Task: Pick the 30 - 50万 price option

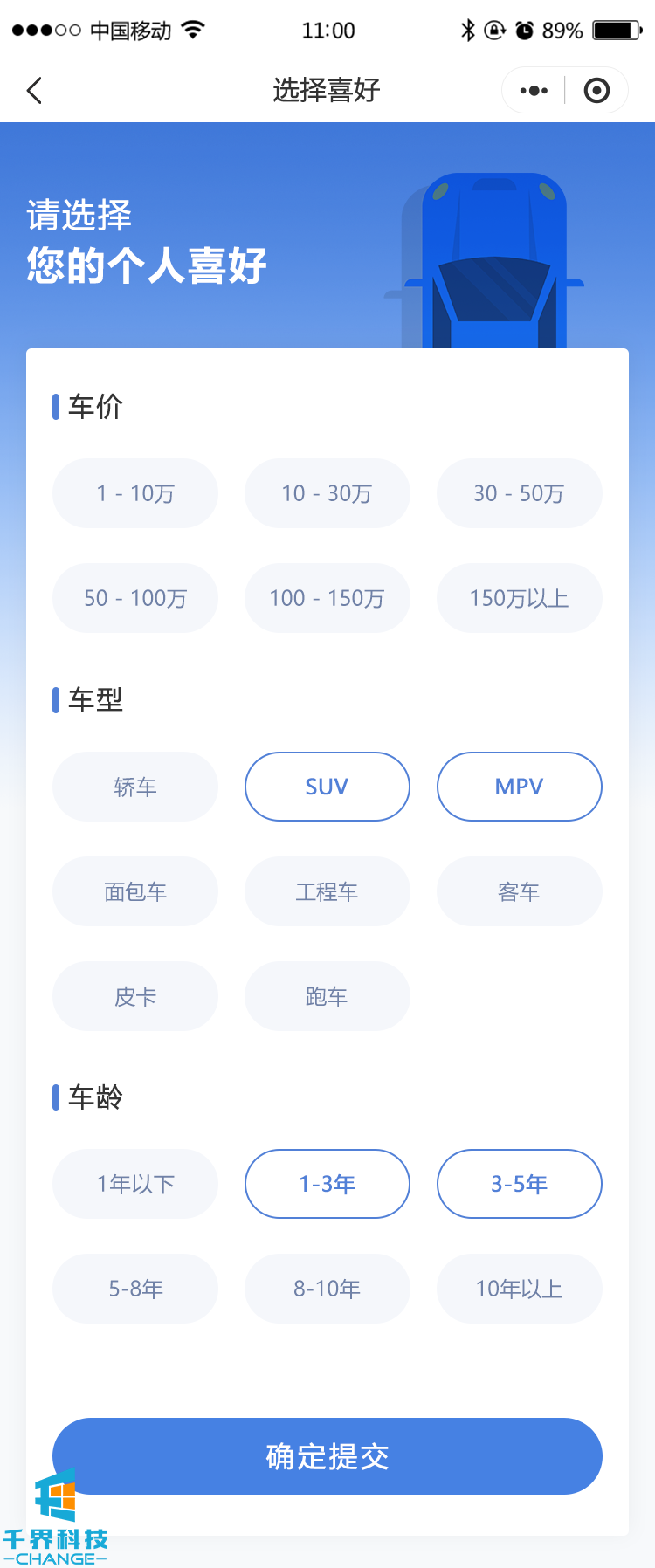Action: click(520, 493)
